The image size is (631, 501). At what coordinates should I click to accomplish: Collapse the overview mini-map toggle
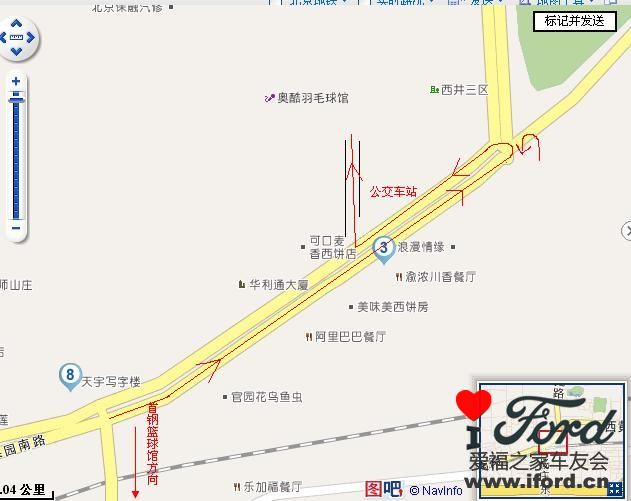615,488
